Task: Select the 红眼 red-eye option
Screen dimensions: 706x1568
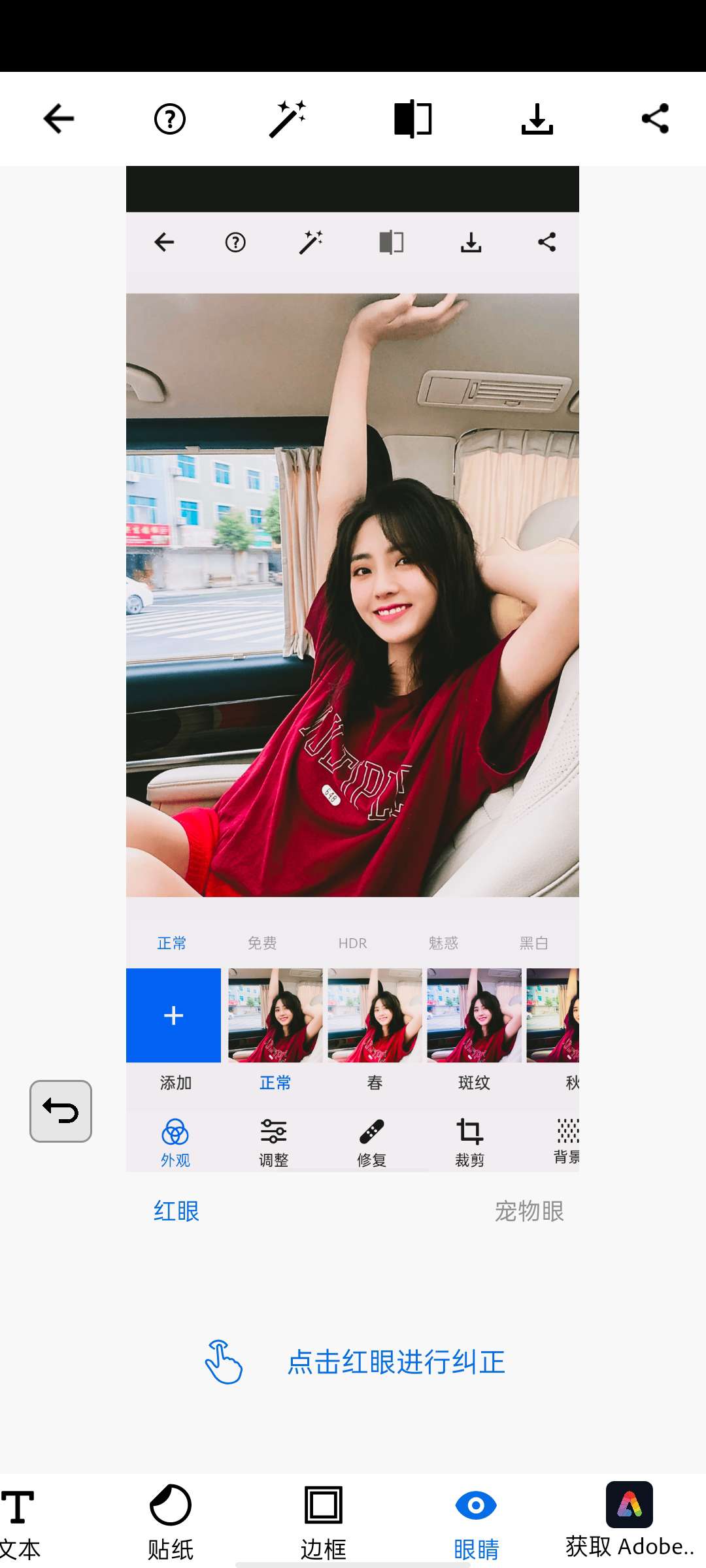Action: click(176, 1211)
